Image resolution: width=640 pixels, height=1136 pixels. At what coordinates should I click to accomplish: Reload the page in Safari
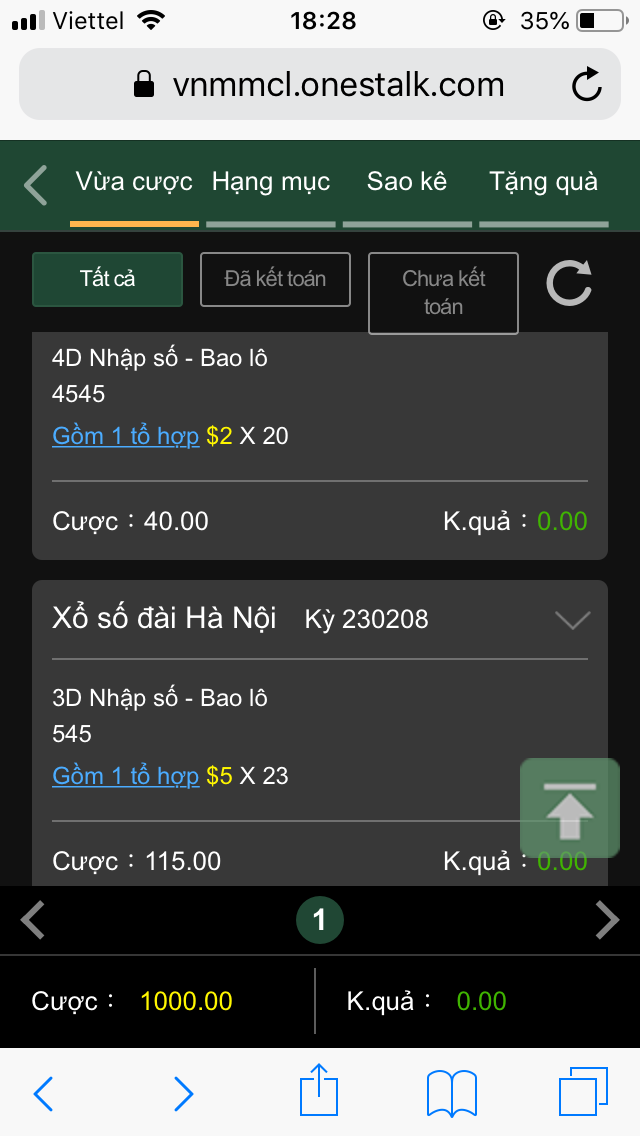click(587, 85)
